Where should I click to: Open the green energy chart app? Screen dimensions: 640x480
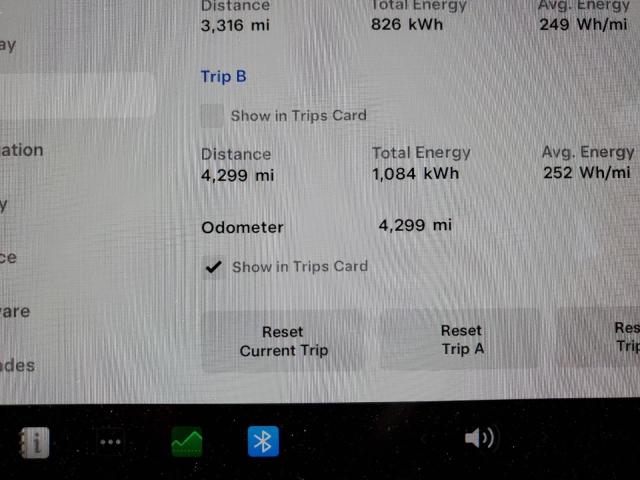tap(186, 441)
